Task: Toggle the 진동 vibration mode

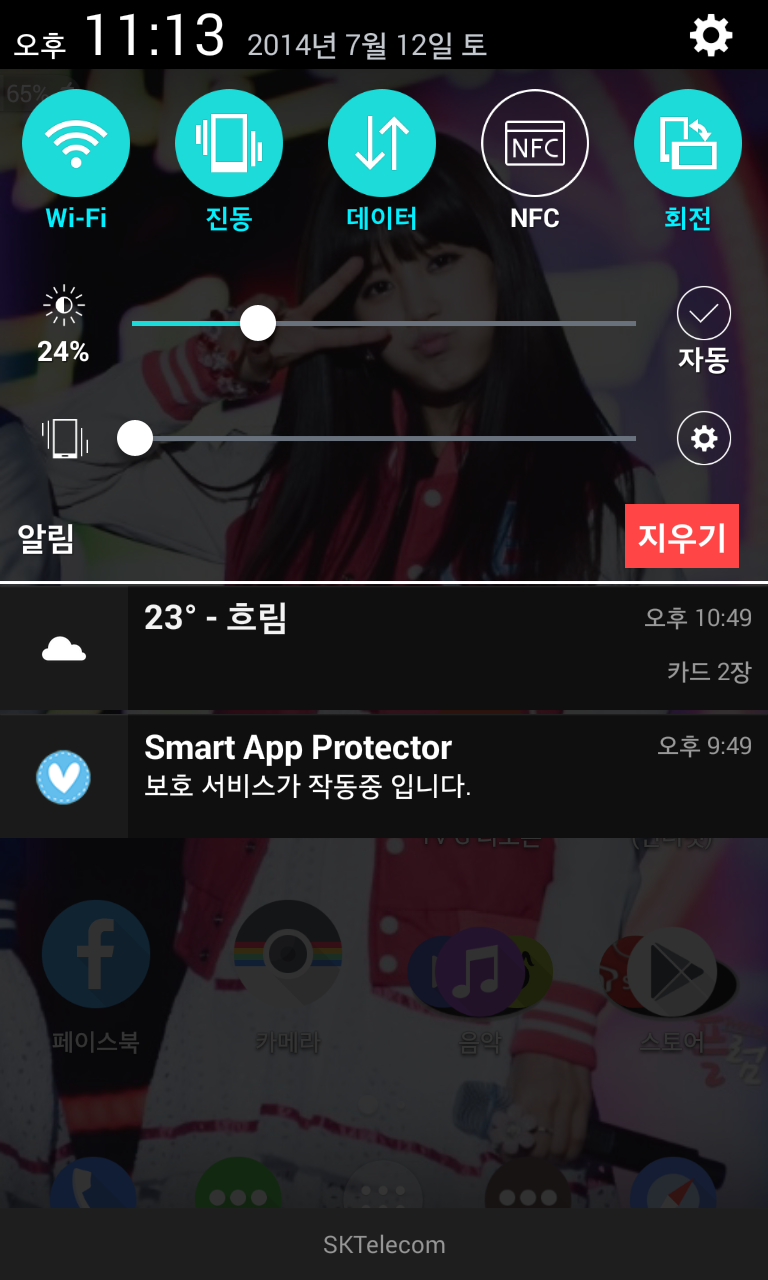Action: (229, 143)
